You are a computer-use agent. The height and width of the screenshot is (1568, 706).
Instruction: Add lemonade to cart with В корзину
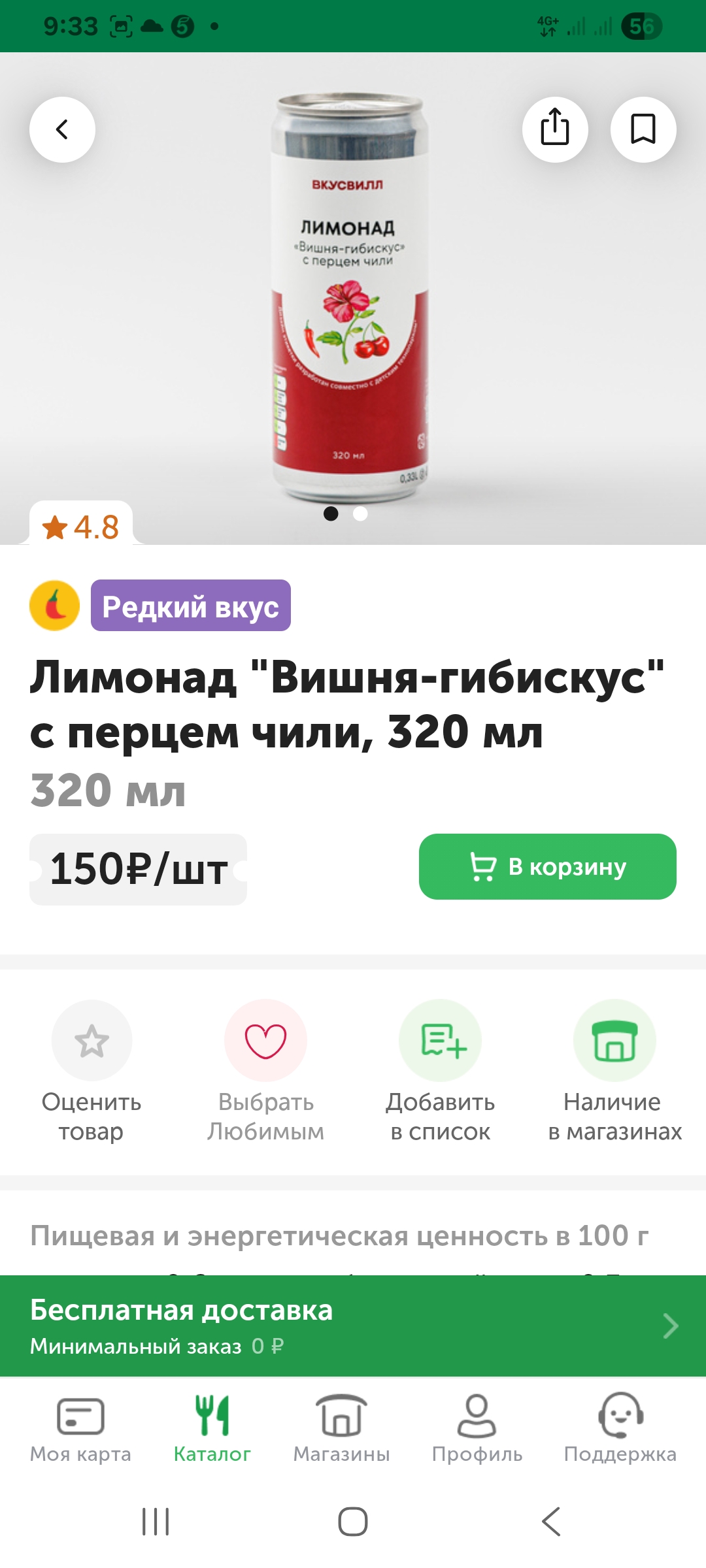pyautogui.click(x=547, y=866)
